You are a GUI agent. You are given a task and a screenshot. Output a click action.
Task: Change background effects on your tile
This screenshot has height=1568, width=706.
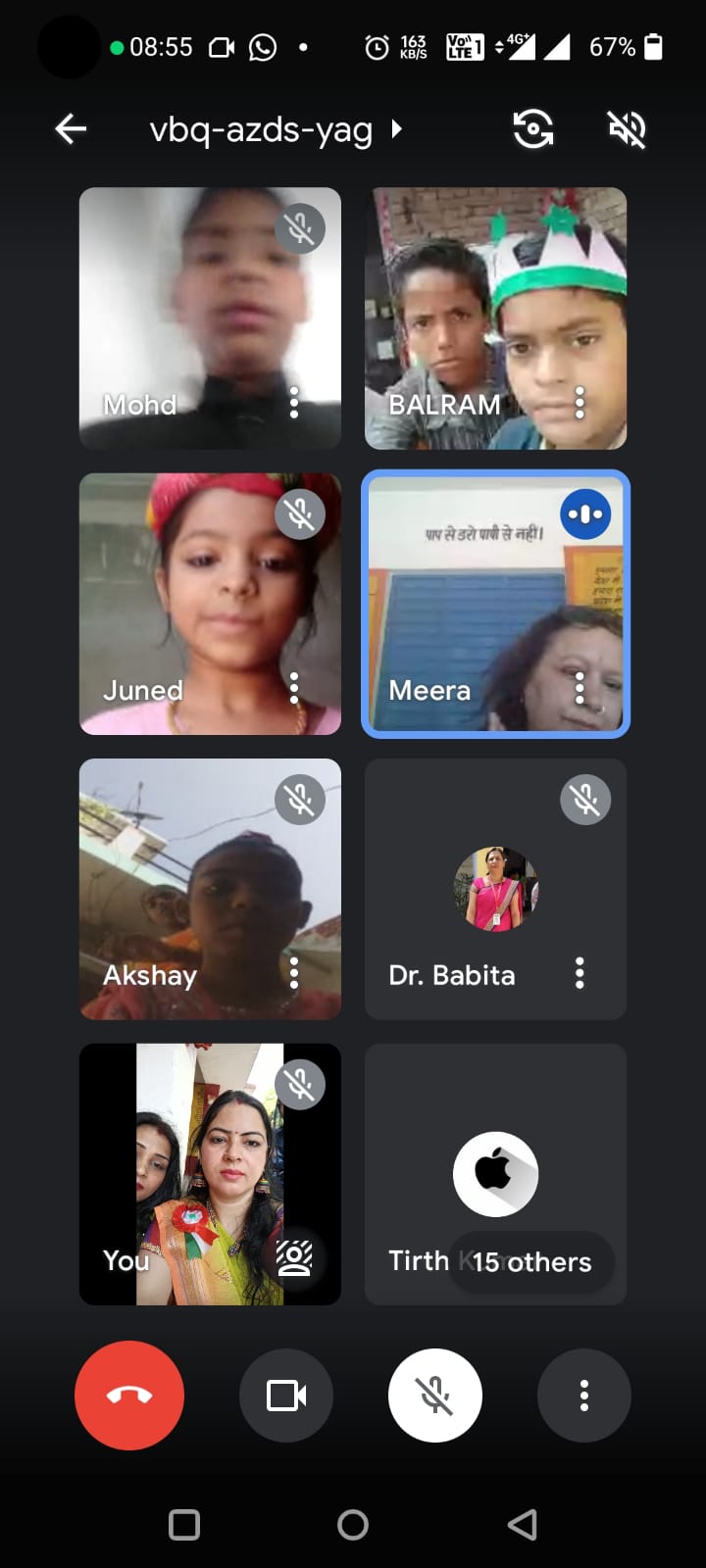[294, 1258]
